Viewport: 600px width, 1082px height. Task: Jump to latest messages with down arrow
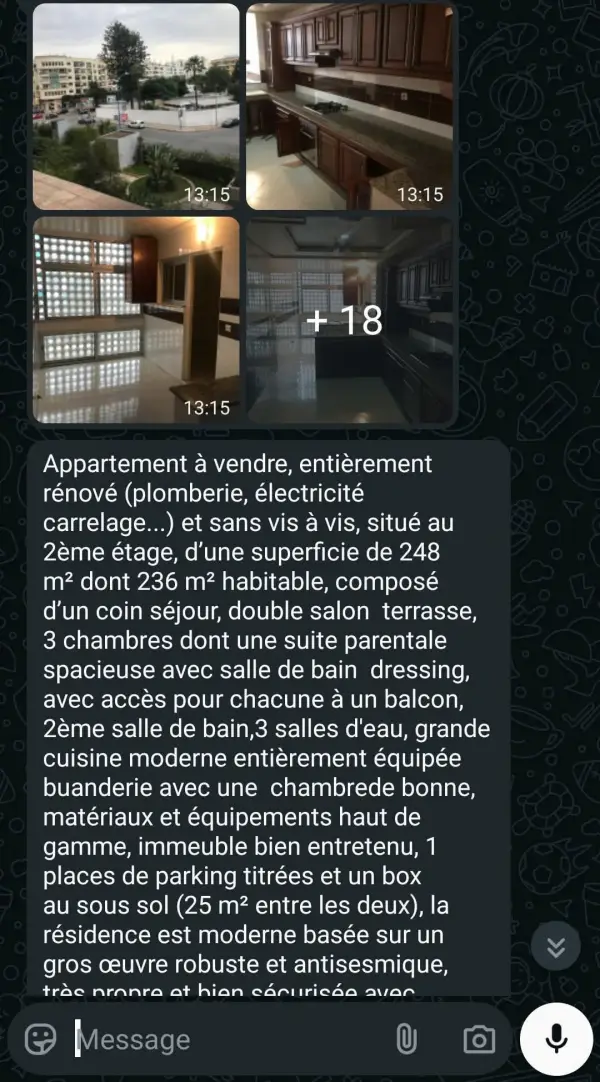click(556, 946)
